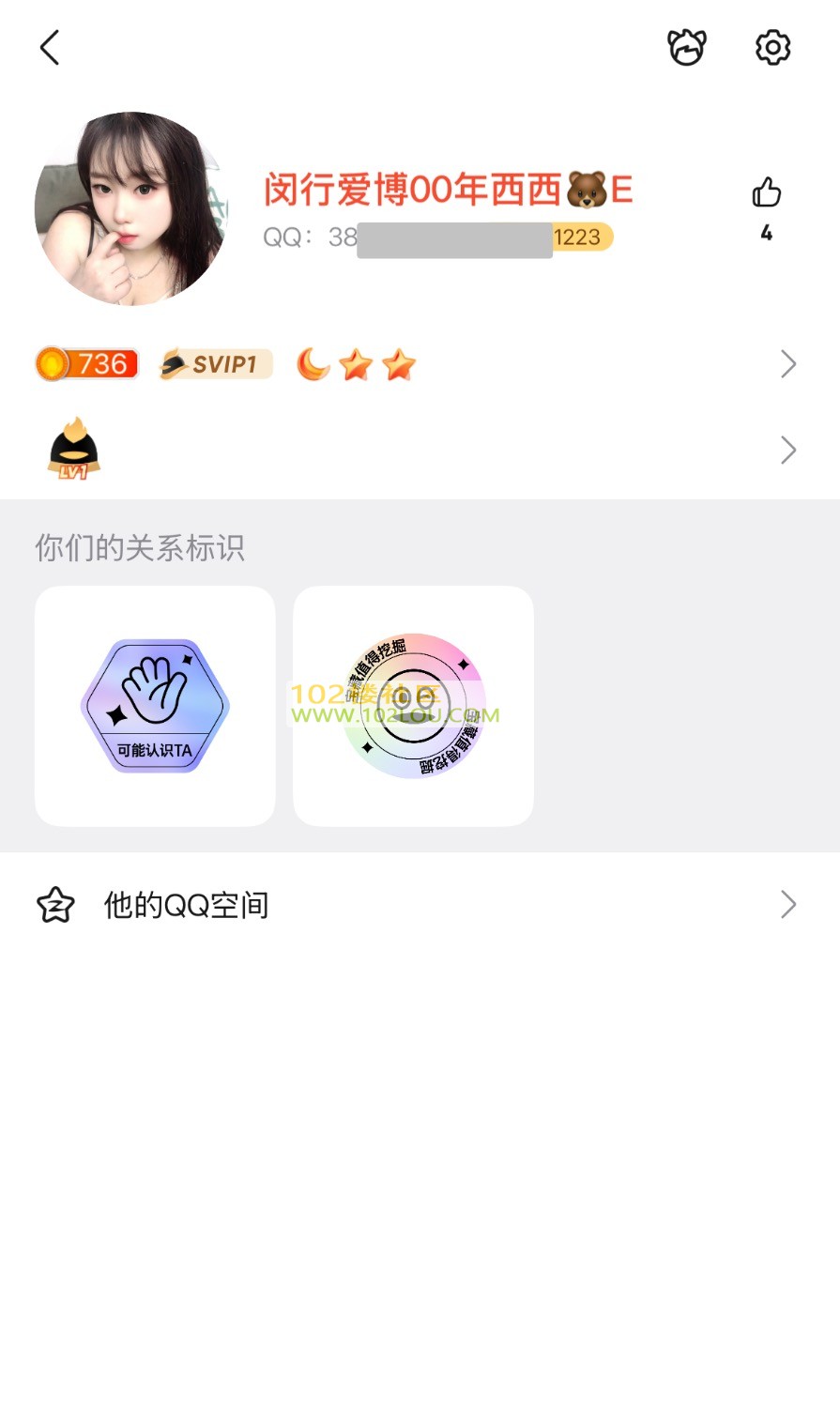Go back using the top-left arrow
Screen dimensions: 840x1408
50,48
